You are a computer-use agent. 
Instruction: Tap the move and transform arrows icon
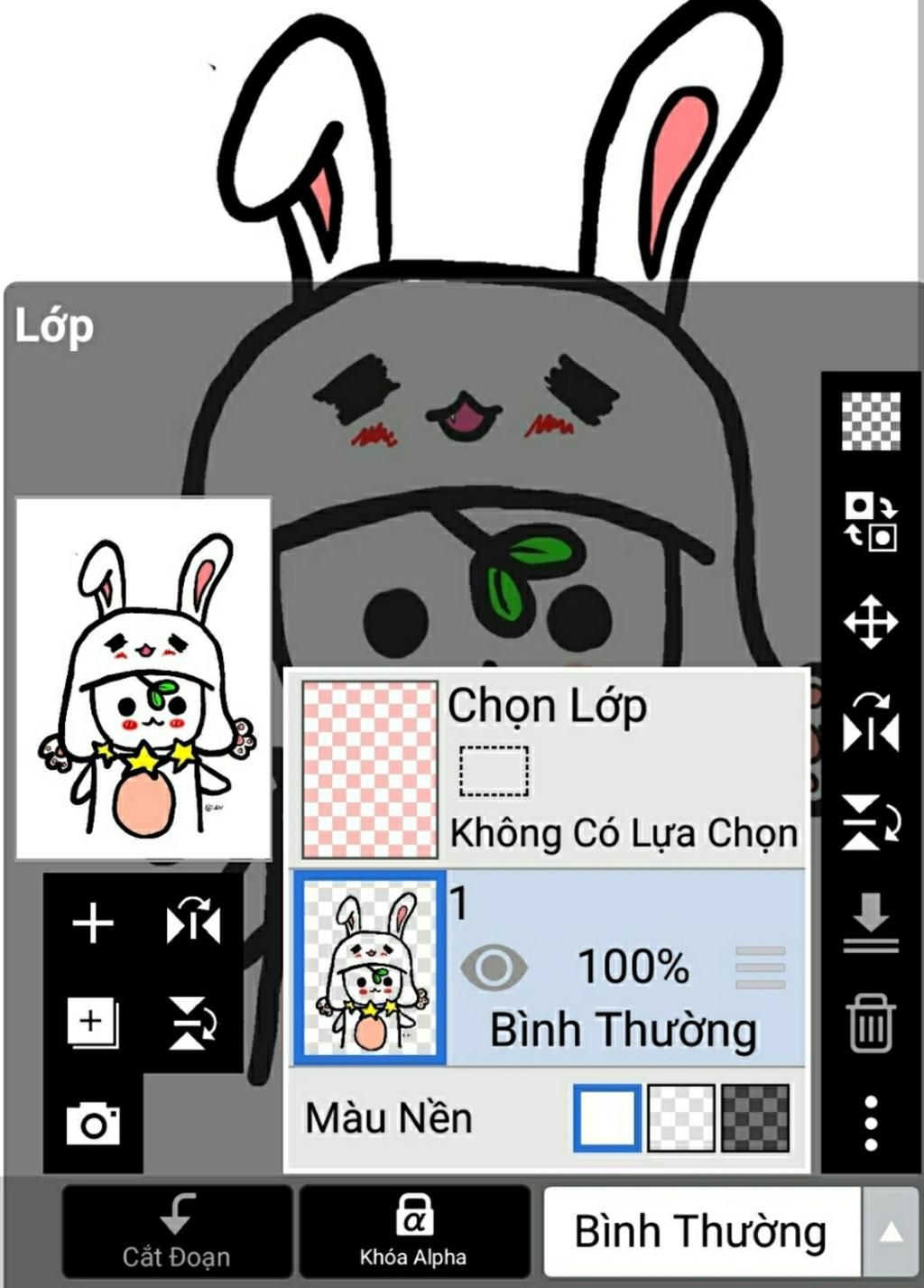tap(870, 622)
